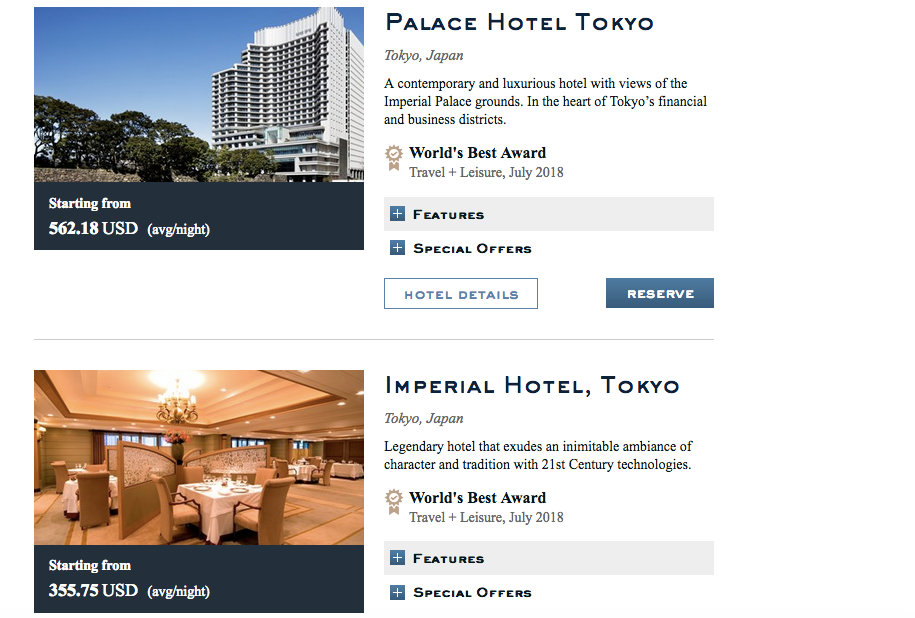Reserve the Palace Hotel Tokyo
This screenshot has width=915, height=618.
[660, 294]
